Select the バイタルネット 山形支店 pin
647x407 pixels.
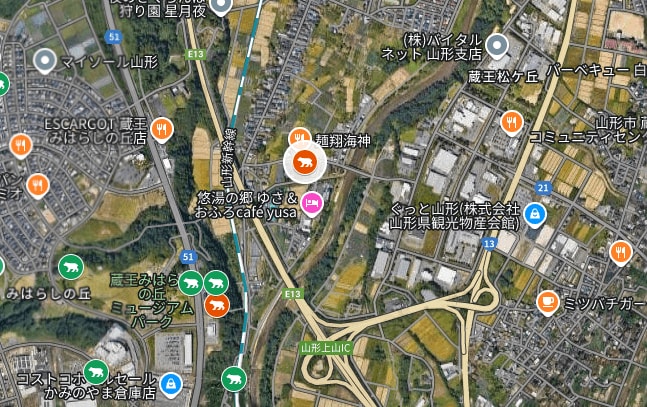pos(495,45)
